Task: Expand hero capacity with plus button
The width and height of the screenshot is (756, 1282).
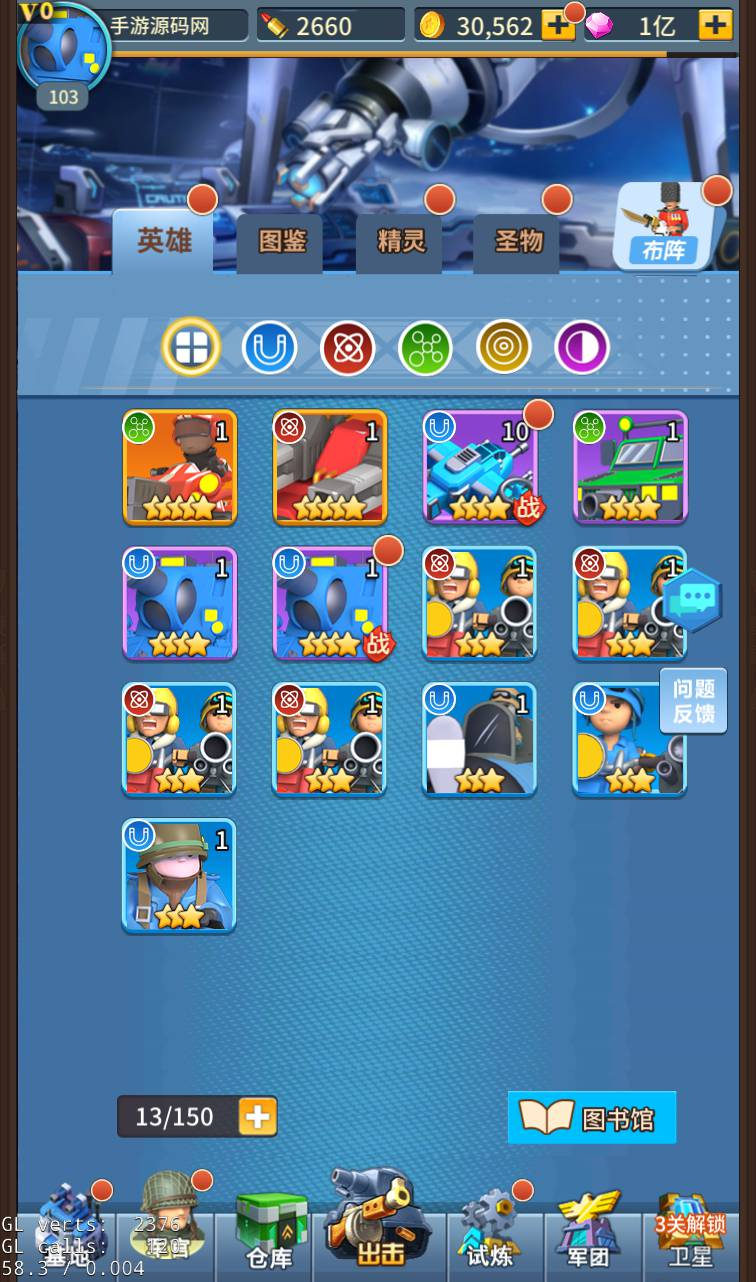Action: [x=258, y=1117]
